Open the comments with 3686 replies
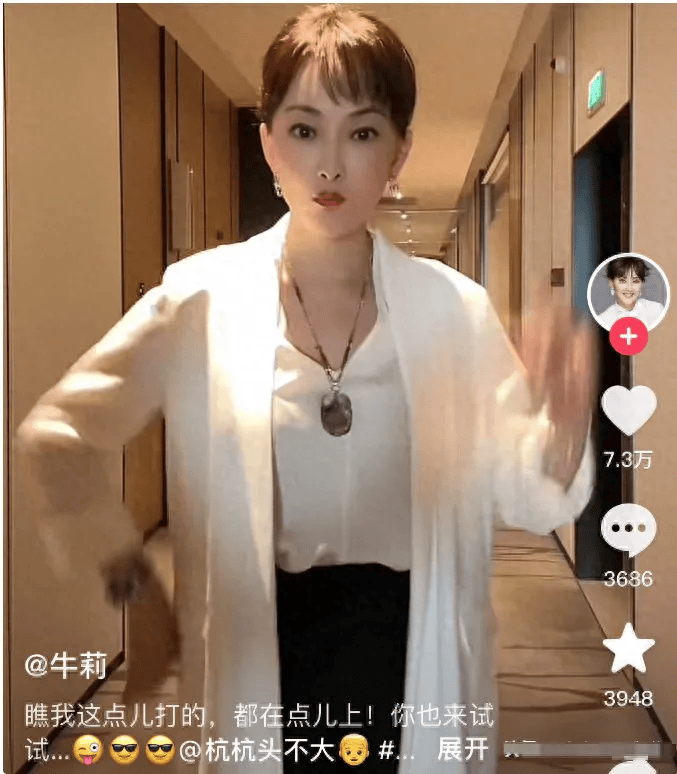This screenshot has width=677, height=774. pyautogui.click(x=628, y=531)
